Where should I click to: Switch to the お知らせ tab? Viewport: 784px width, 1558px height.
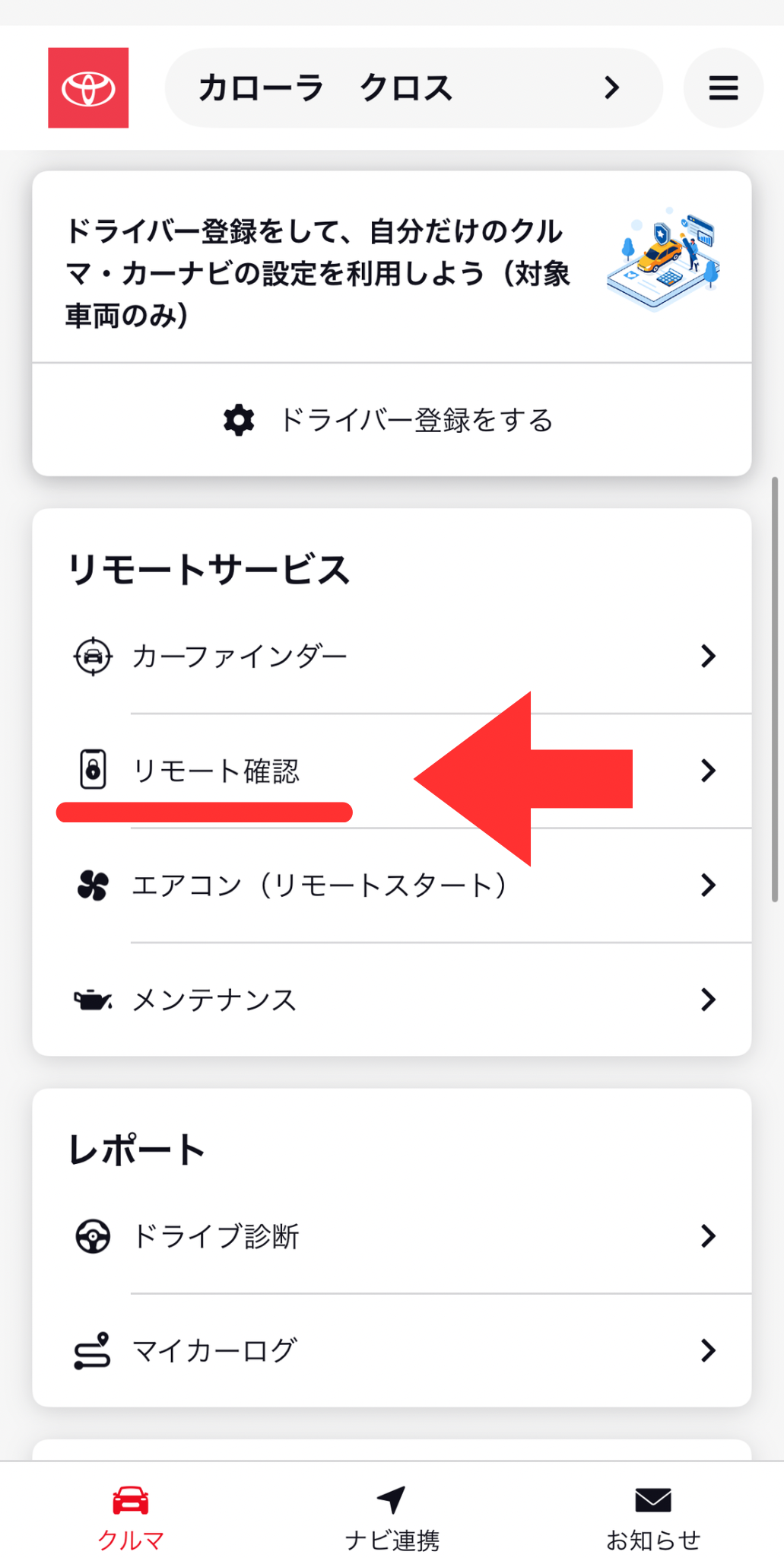pos(652,1518)
